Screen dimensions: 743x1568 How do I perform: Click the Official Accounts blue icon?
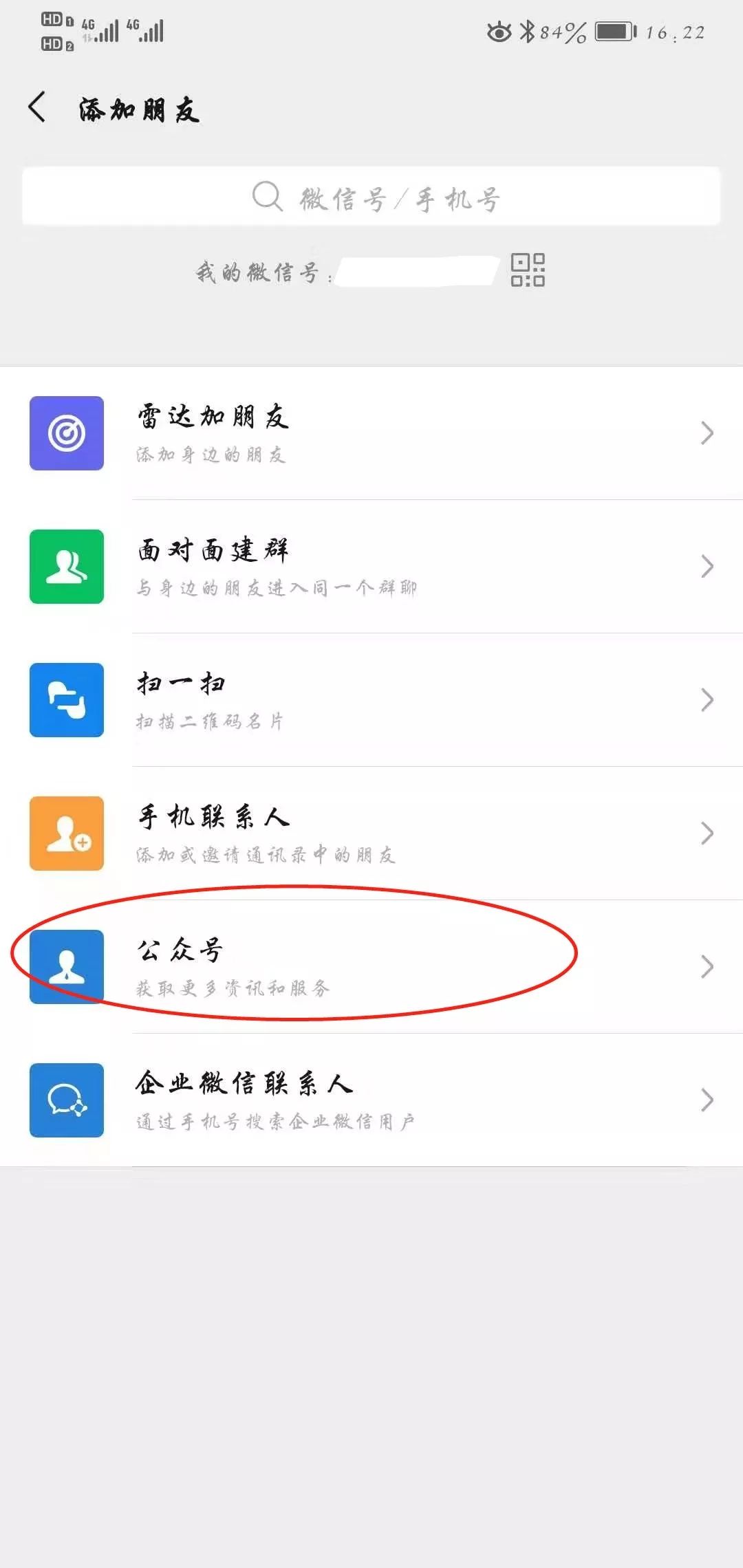(x=66, y=968)
